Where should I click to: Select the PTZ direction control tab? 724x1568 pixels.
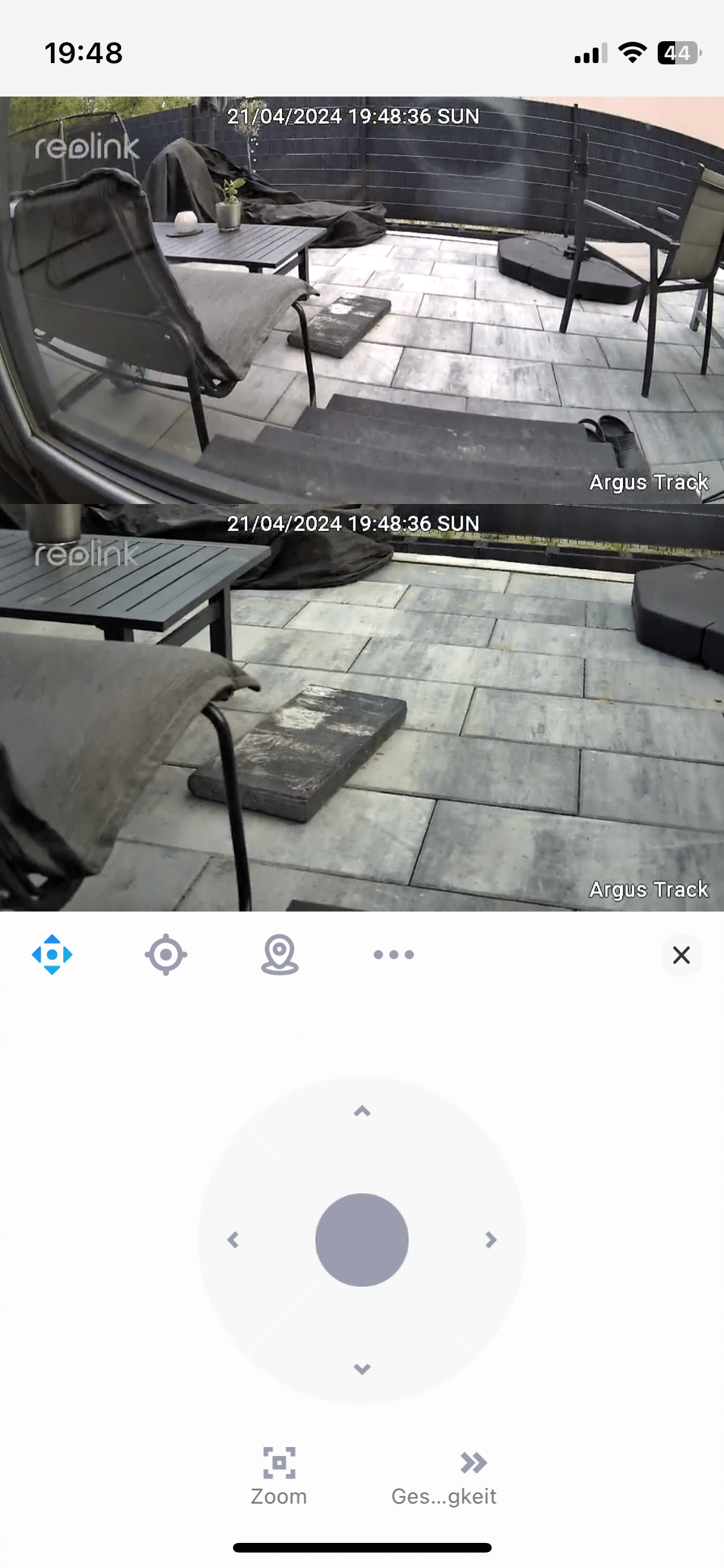tap(52, 954)
